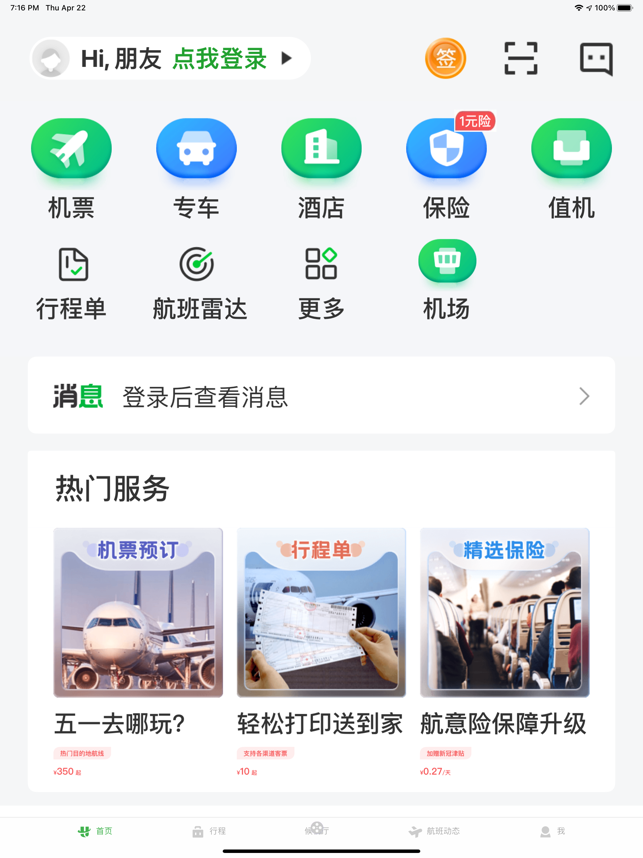Tap 点我登录 to log in
Image resolution: width=643 pixels, height=858 pixels.
coord(219,59)
